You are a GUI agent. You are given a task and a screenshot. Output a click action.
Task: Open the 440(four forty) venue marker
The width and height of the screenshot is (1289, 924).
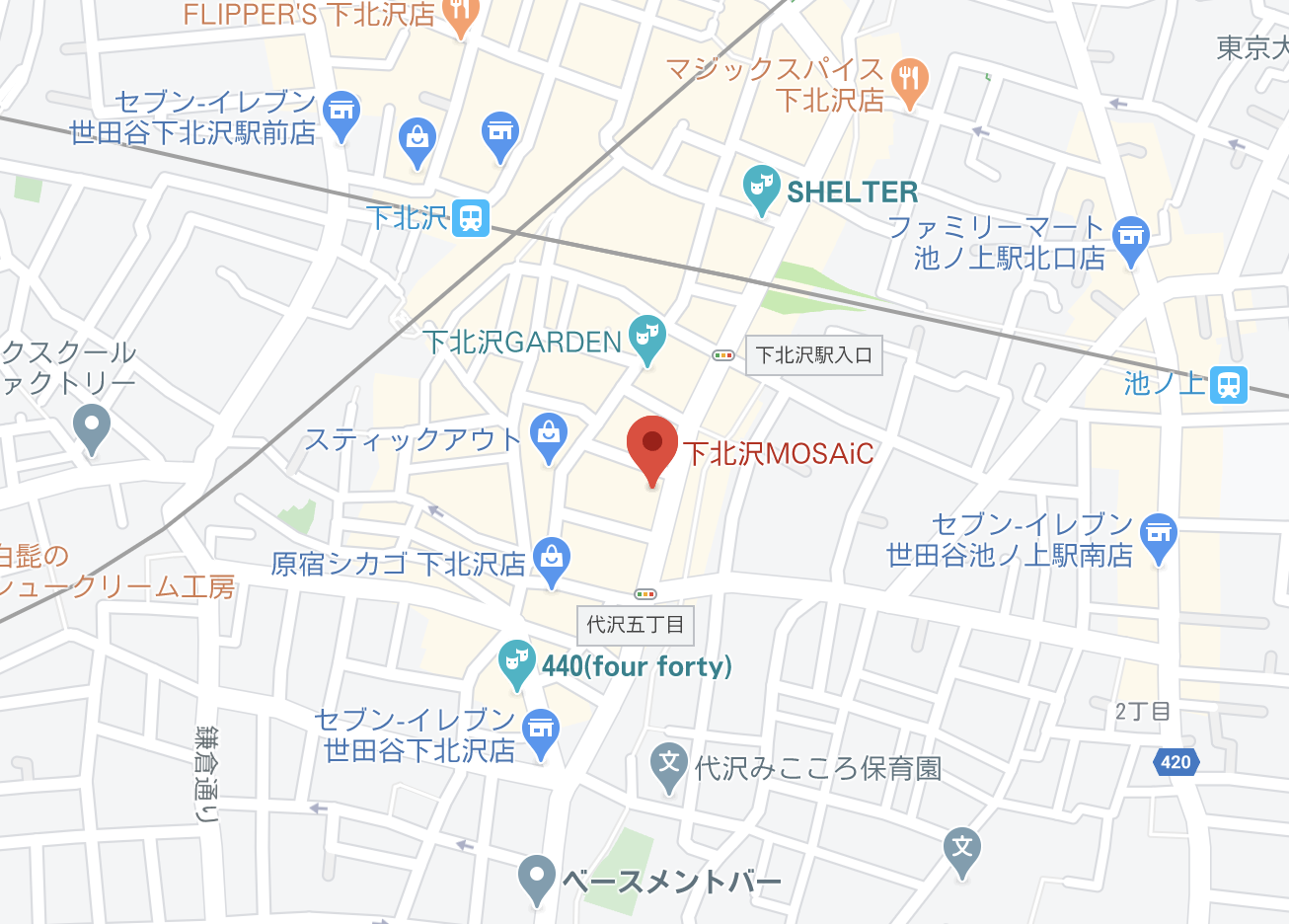click(515, 660)
